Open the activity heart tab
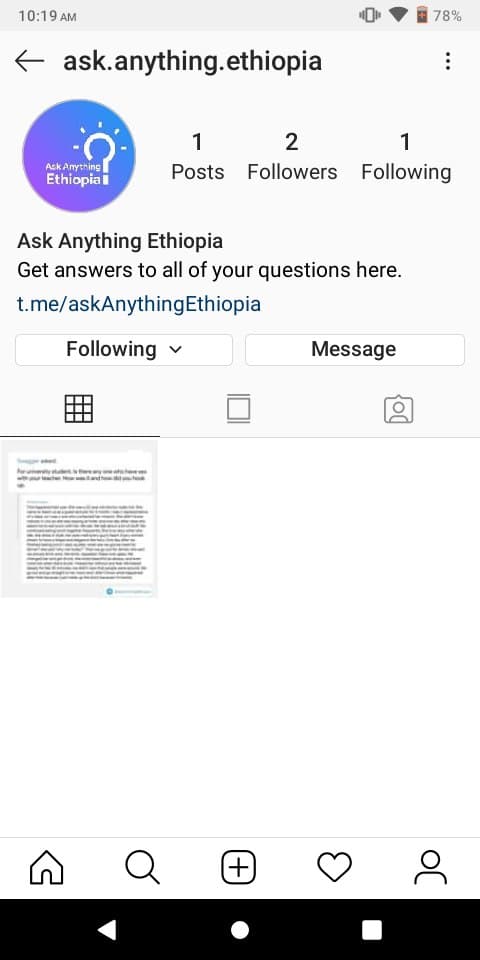 click(334, 868)
